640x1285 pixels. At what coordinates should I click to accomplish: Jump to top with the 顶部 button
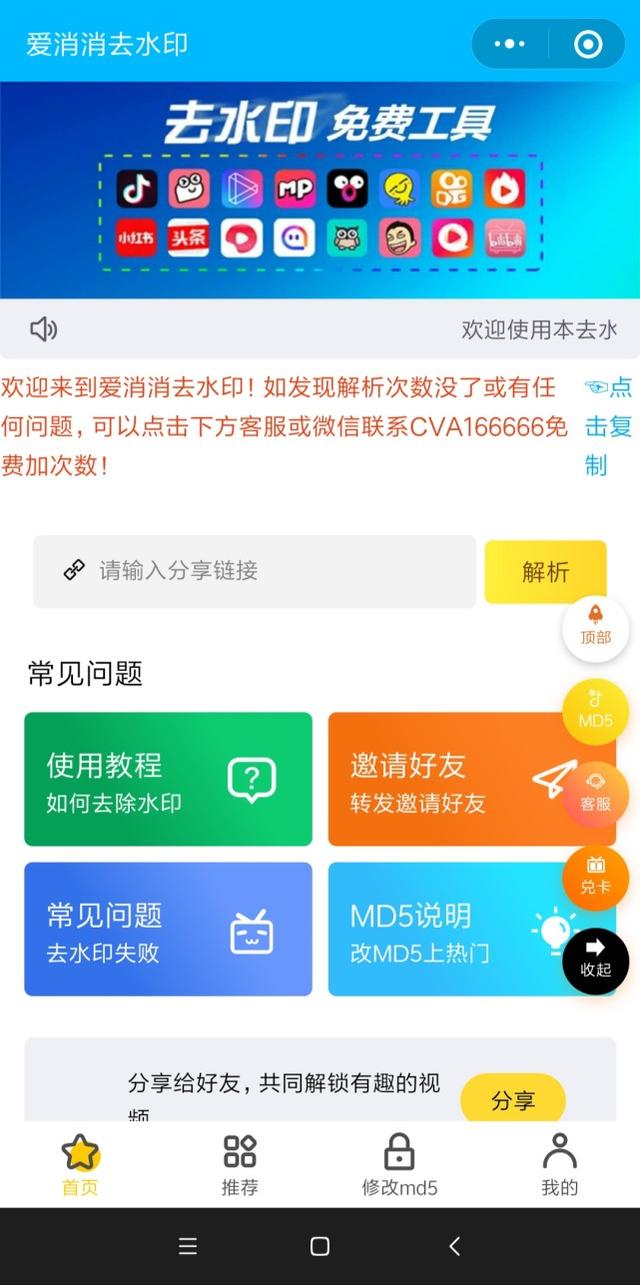tap(595, 627)
